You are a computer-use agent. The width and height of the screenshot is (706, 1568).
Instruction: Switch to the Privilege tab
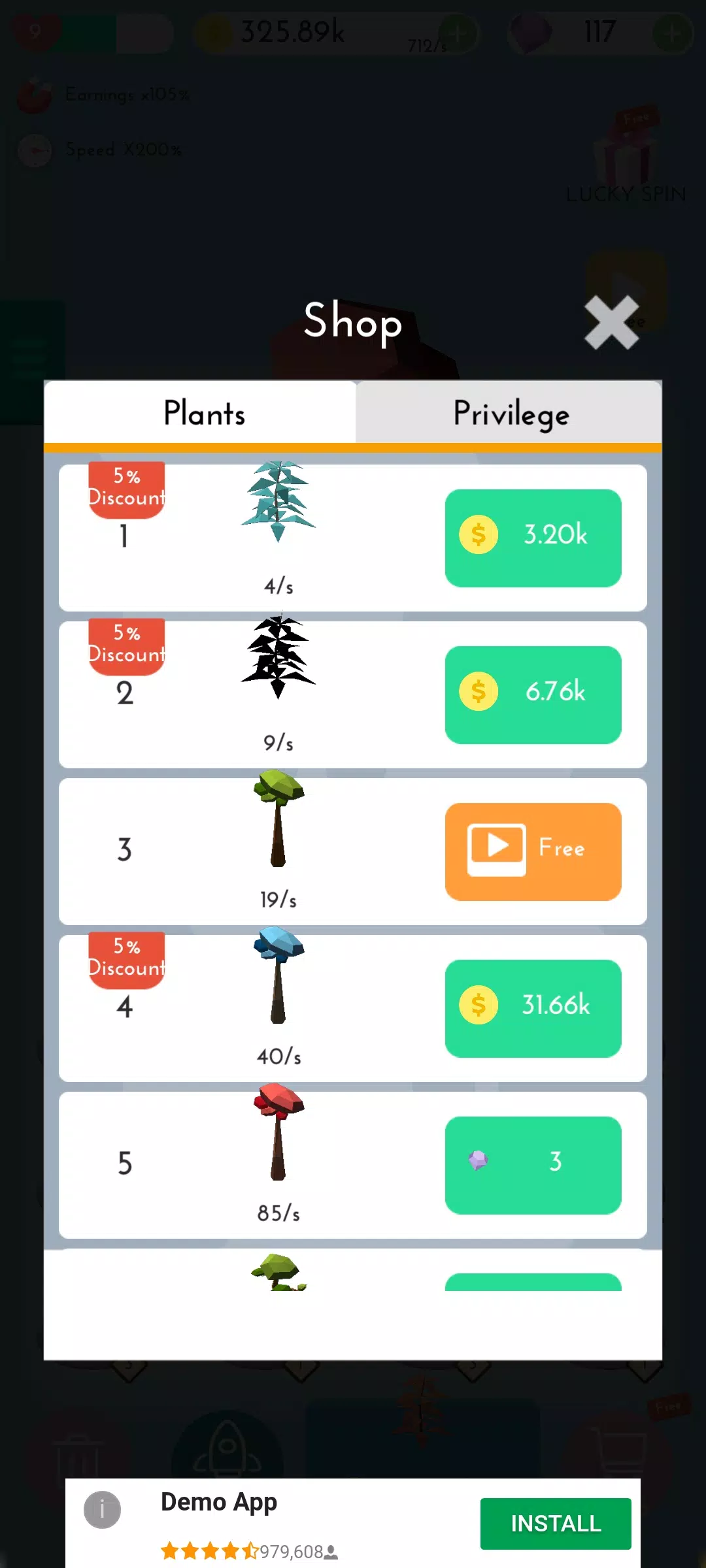509,413
